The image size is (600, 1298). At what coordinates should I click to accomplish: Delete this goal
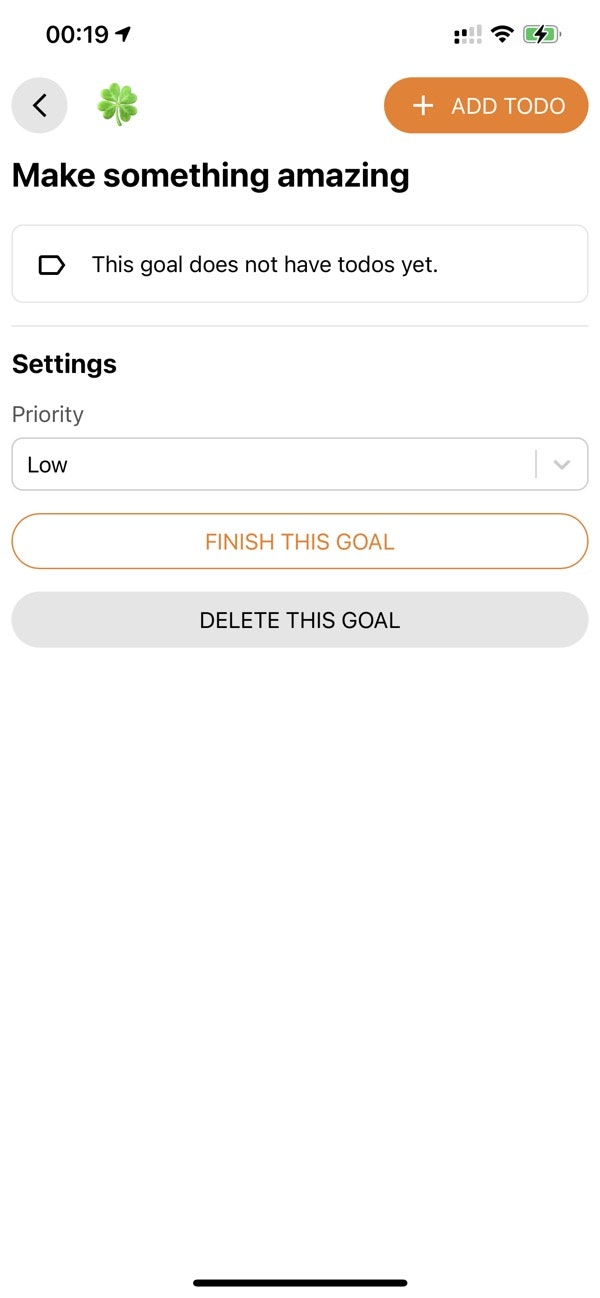point(300,619)
